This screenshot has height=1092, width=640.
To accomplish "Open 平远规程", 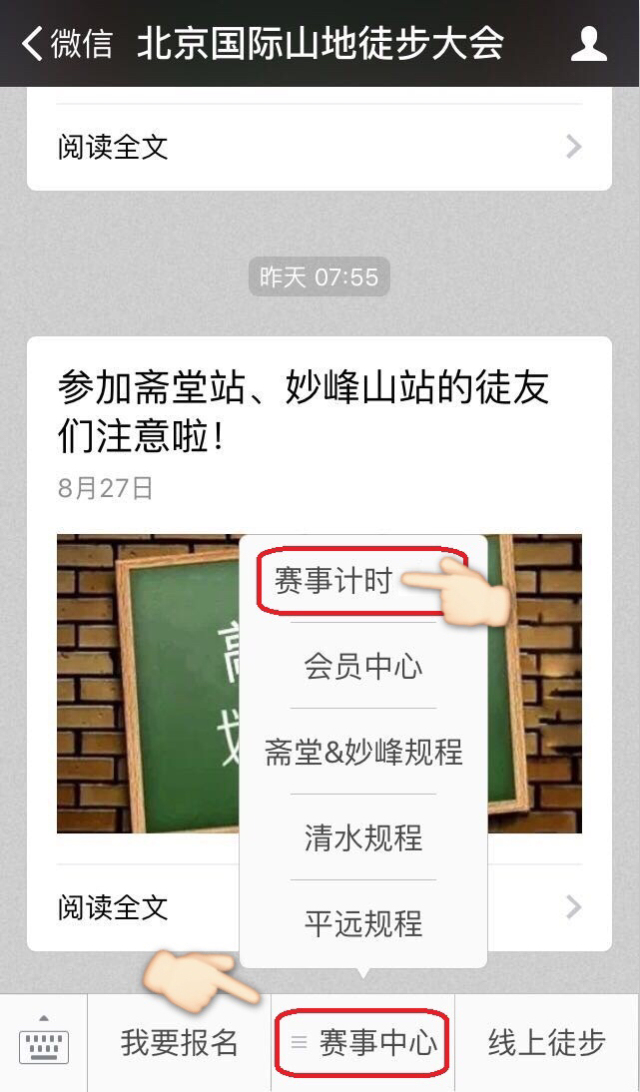I will [x=363, y=923].
